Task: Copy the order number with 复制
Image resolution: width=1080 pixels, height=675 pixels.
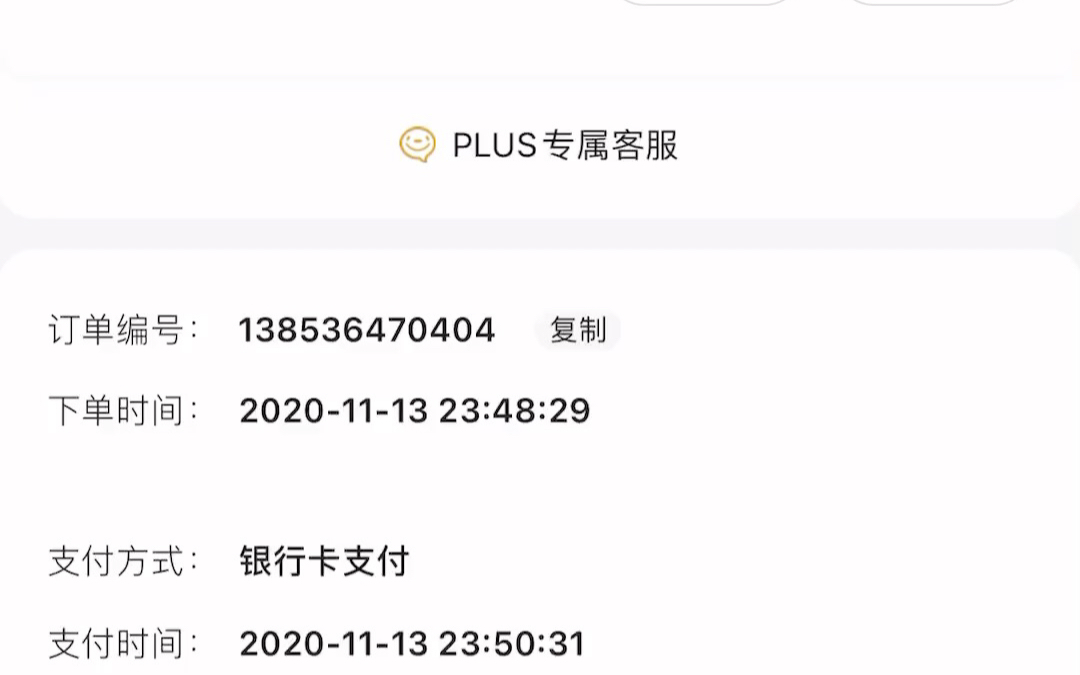Action: 578,330
